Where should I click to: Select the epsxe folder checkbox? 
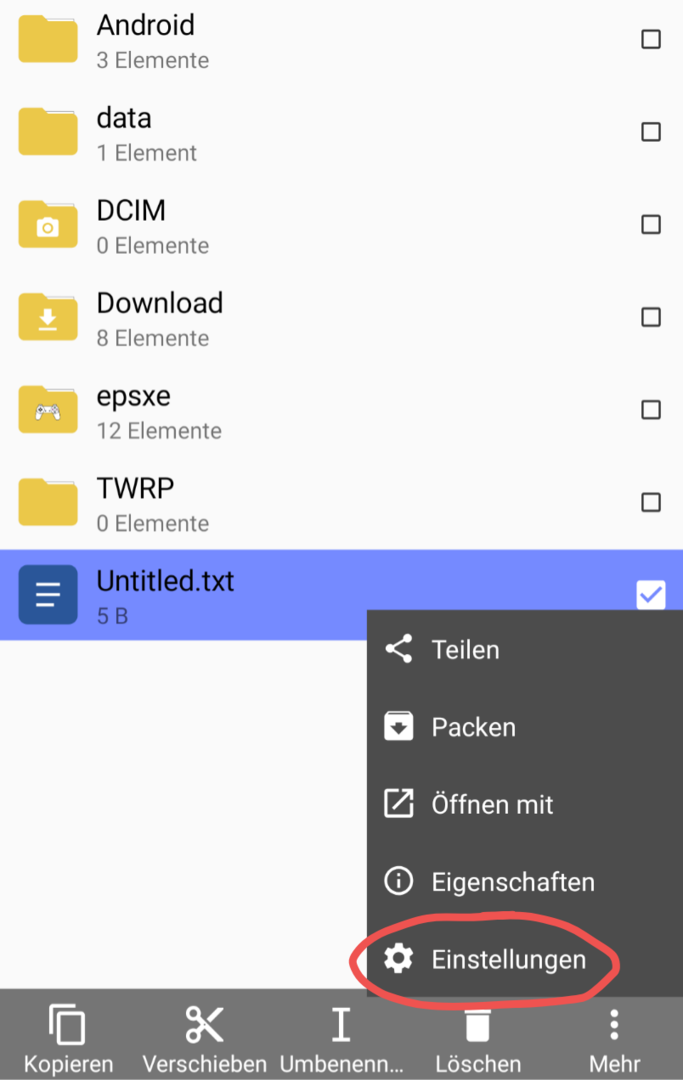(651, 410)
